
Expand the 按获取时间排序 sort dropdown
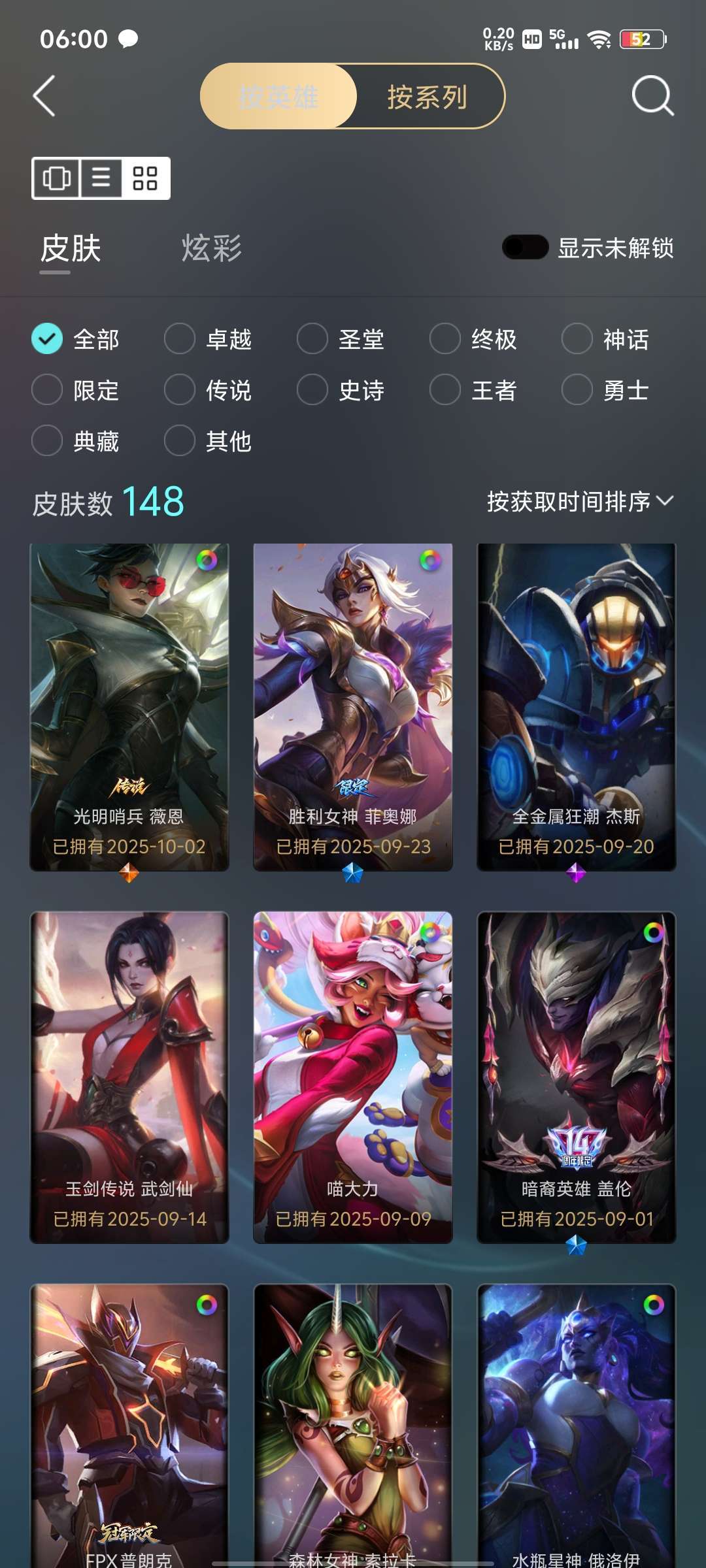click(579, 502)
